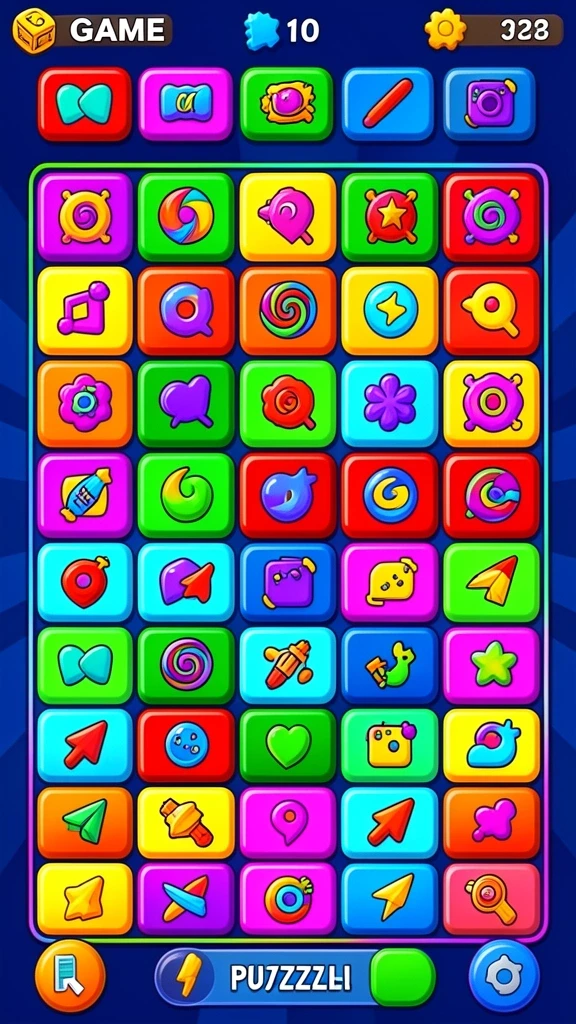Tap the yellow tile with the purple diamond shape
This screenshot has height=1024, width=576.
coord(85,310)
